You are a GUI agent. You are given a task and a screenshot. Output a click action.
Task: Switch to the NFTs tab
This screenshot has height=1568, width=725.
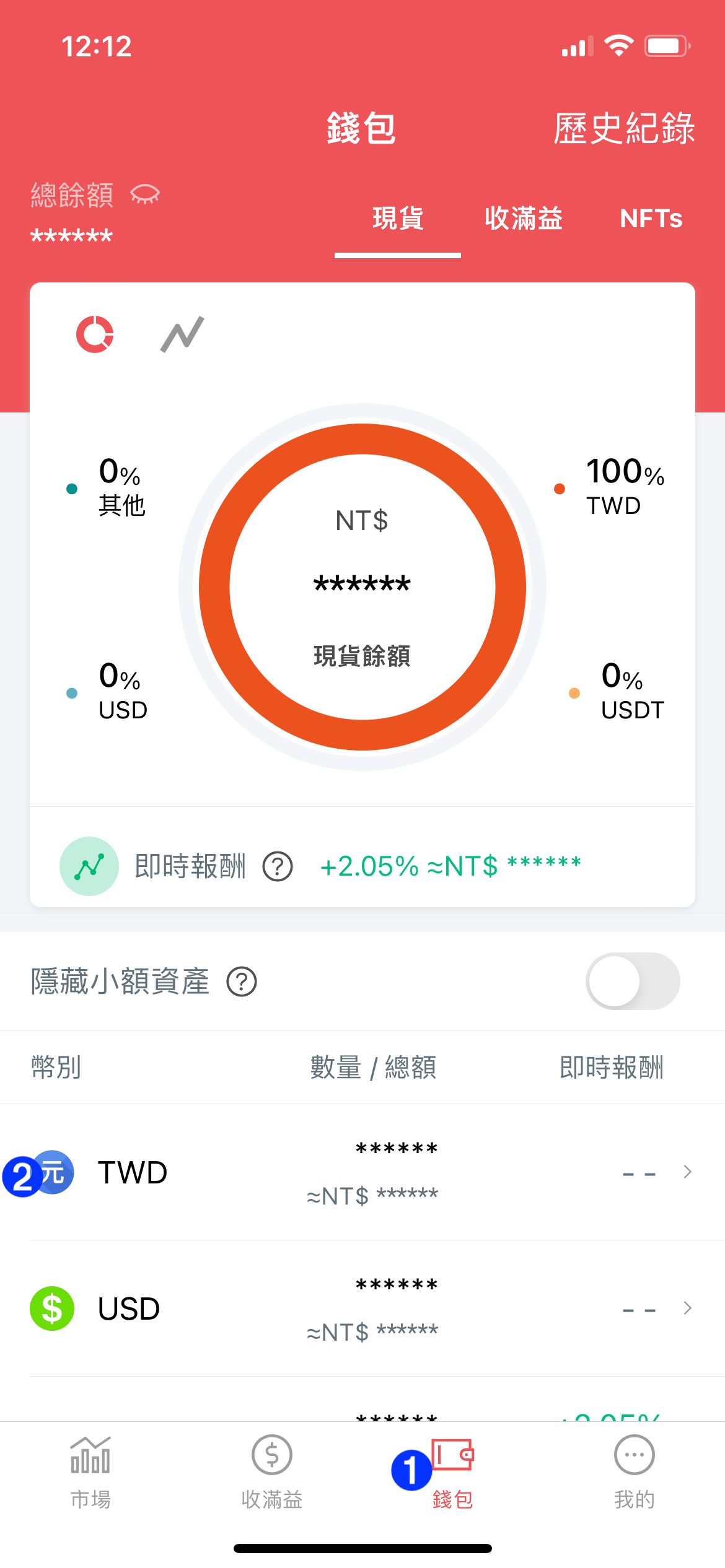pos(651,219)
